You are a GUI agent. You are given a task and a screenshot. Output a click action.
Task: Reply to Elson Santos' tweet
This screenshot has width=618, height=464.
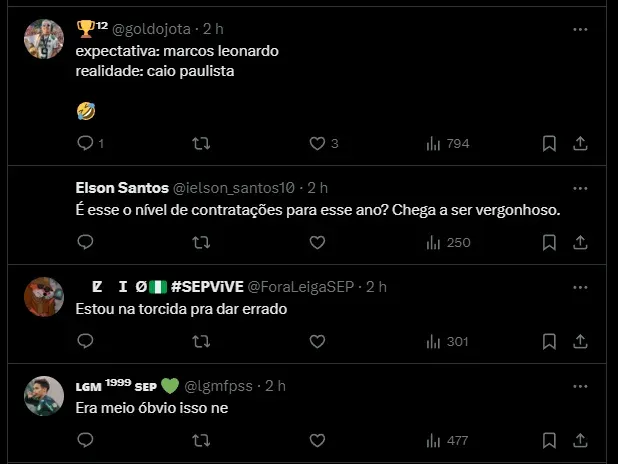pyautogui.click(x=85, y=242)
